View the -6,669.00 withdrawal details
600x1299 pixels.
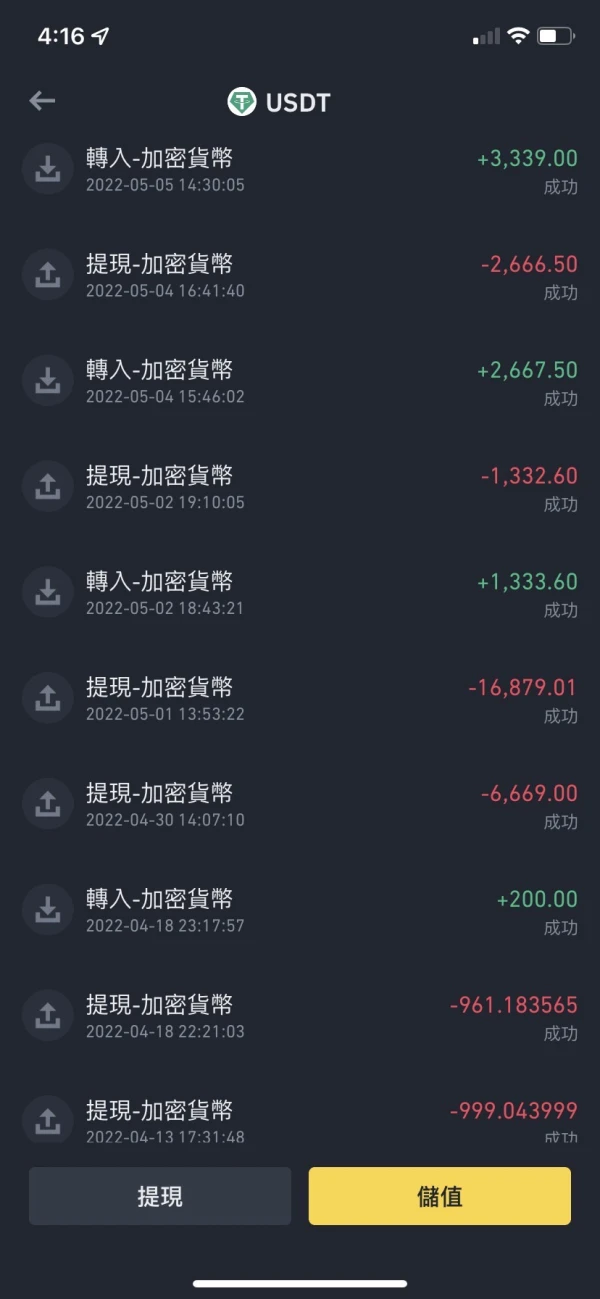pos(300,805)
